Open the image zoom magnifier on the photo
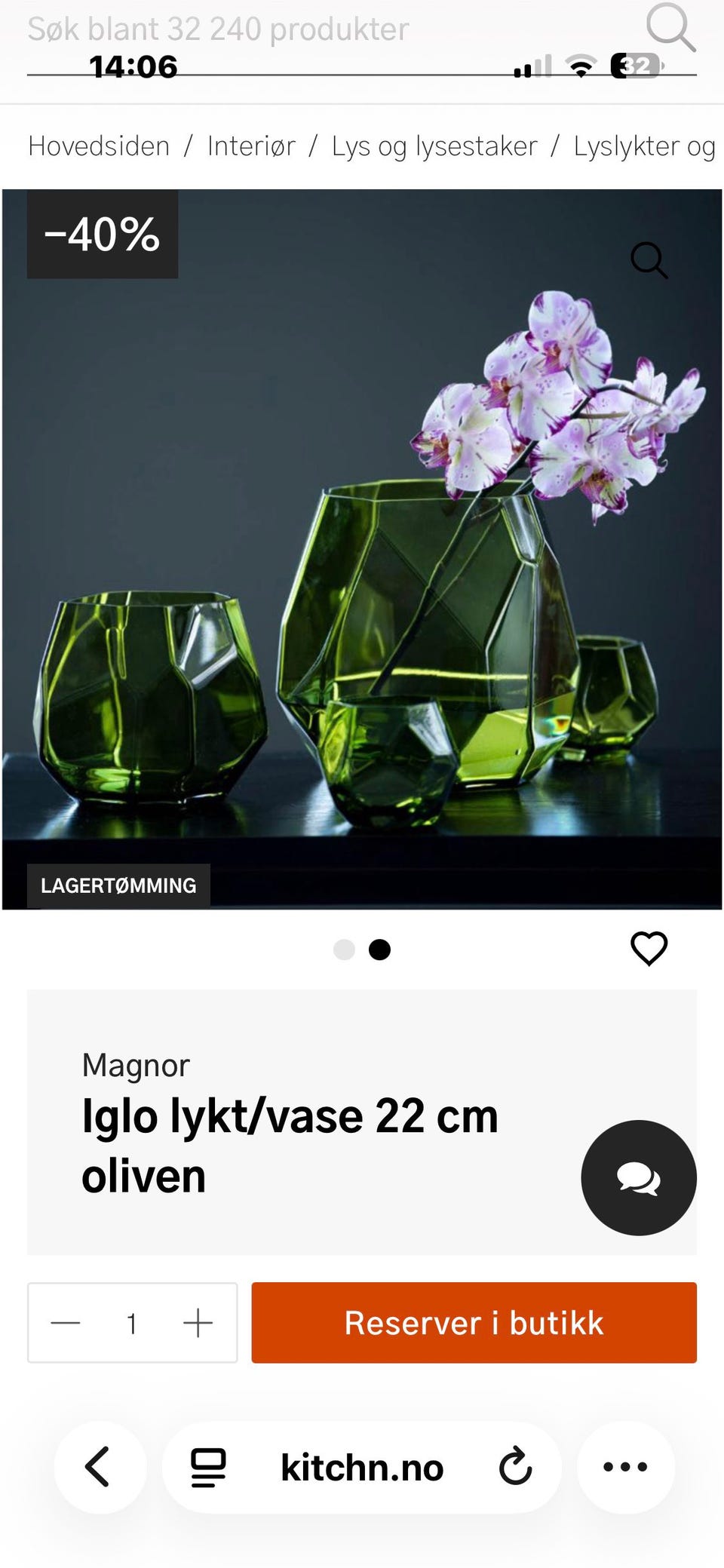This screenshot has height=1568, width=724. click(650, 261)
